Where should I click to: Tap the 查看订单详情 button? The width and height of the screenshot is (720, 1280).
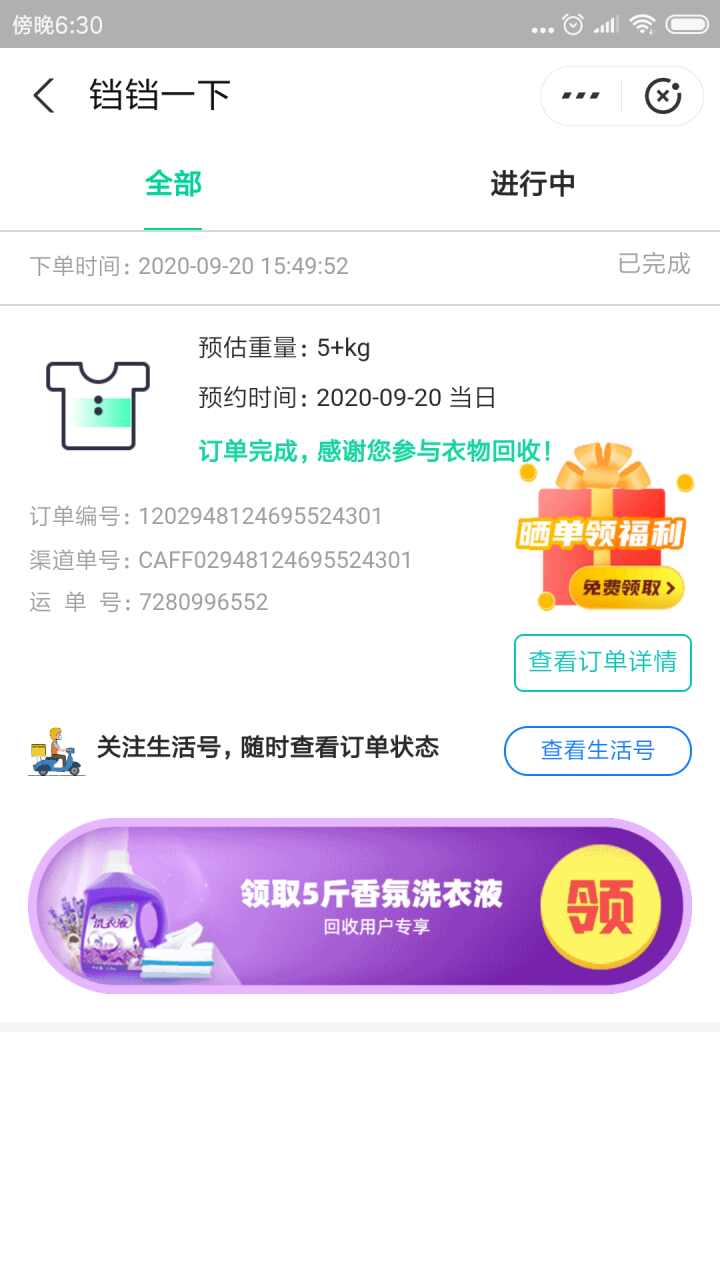602,662
